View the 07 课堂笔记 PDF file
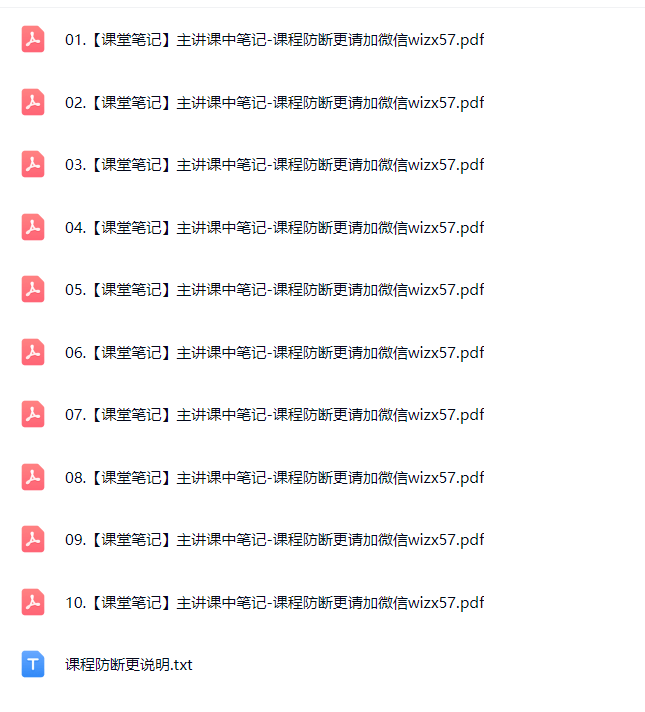This screenshot has height=712, width=645. click(274, 415)
